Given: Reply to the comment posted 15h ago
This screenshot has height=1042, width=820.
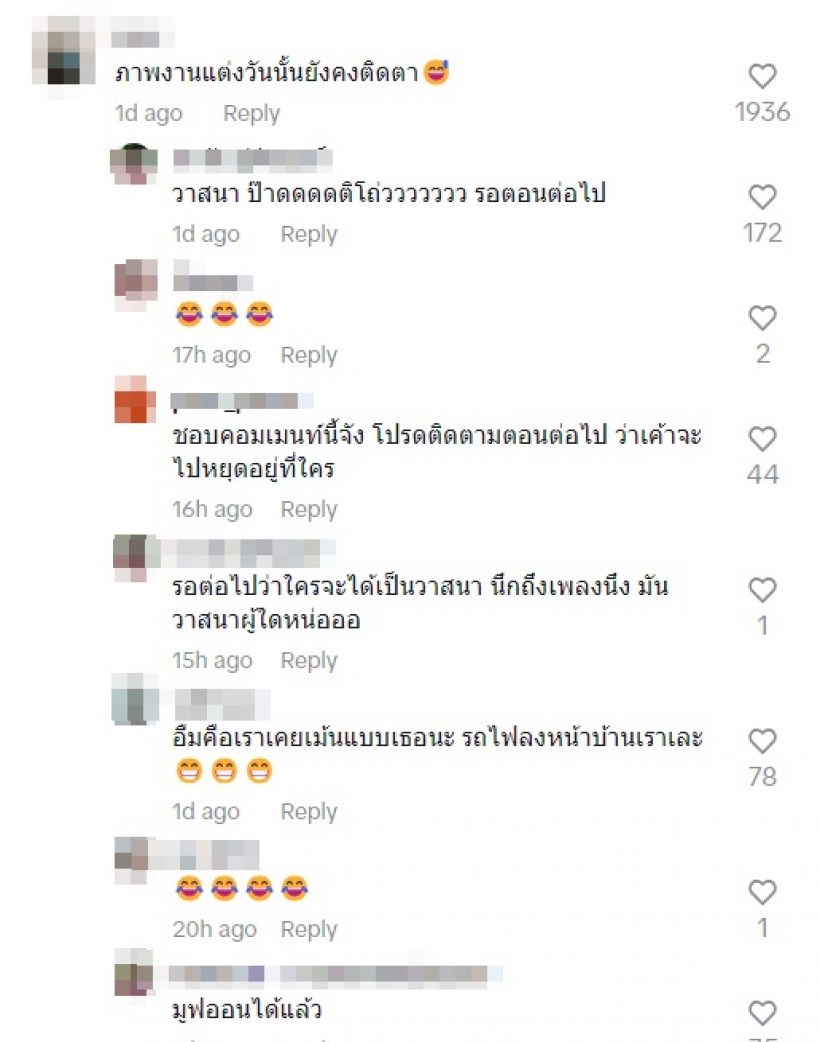Looking at the screenshot, I should click(308, 660).
